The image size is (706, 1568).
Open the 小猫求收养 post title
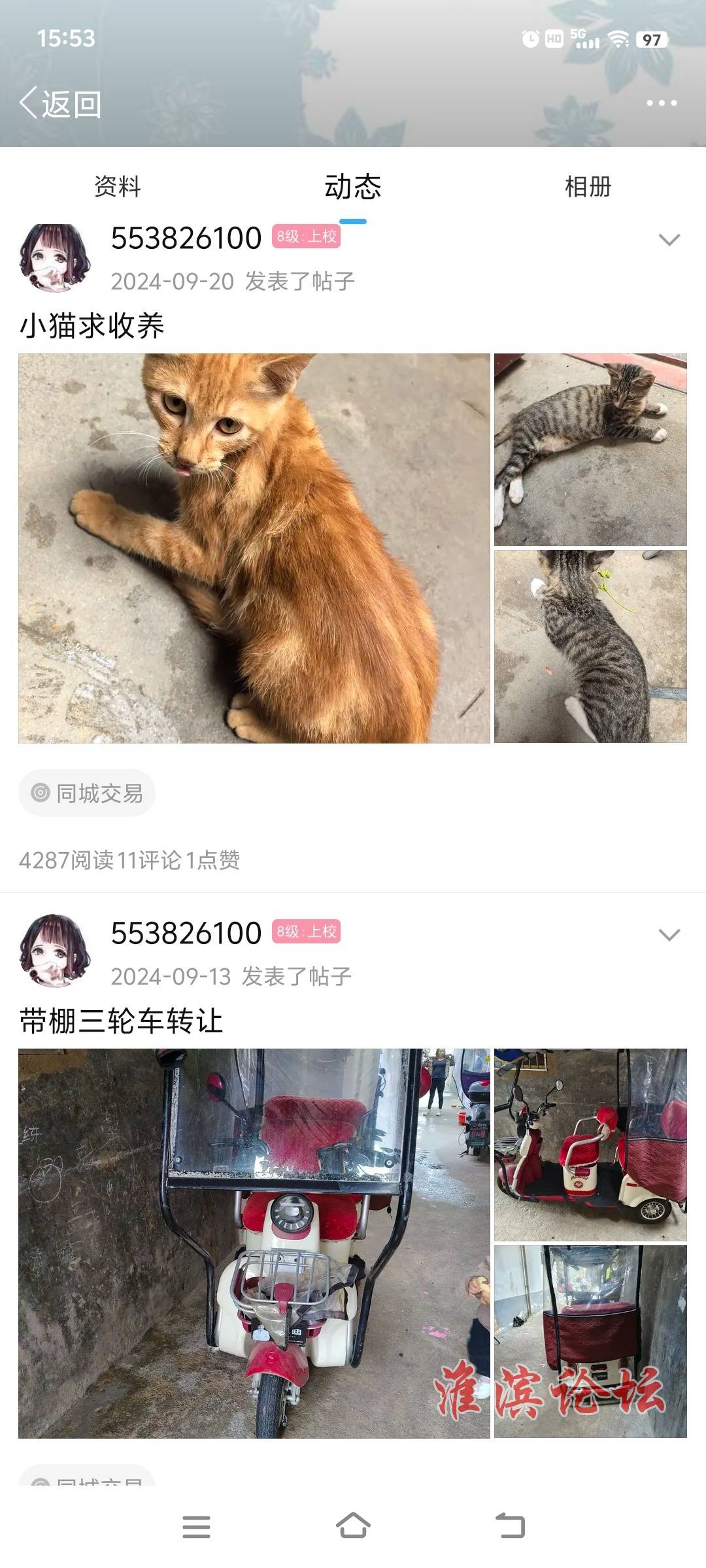pyautogui.click(x=92, y=325)
